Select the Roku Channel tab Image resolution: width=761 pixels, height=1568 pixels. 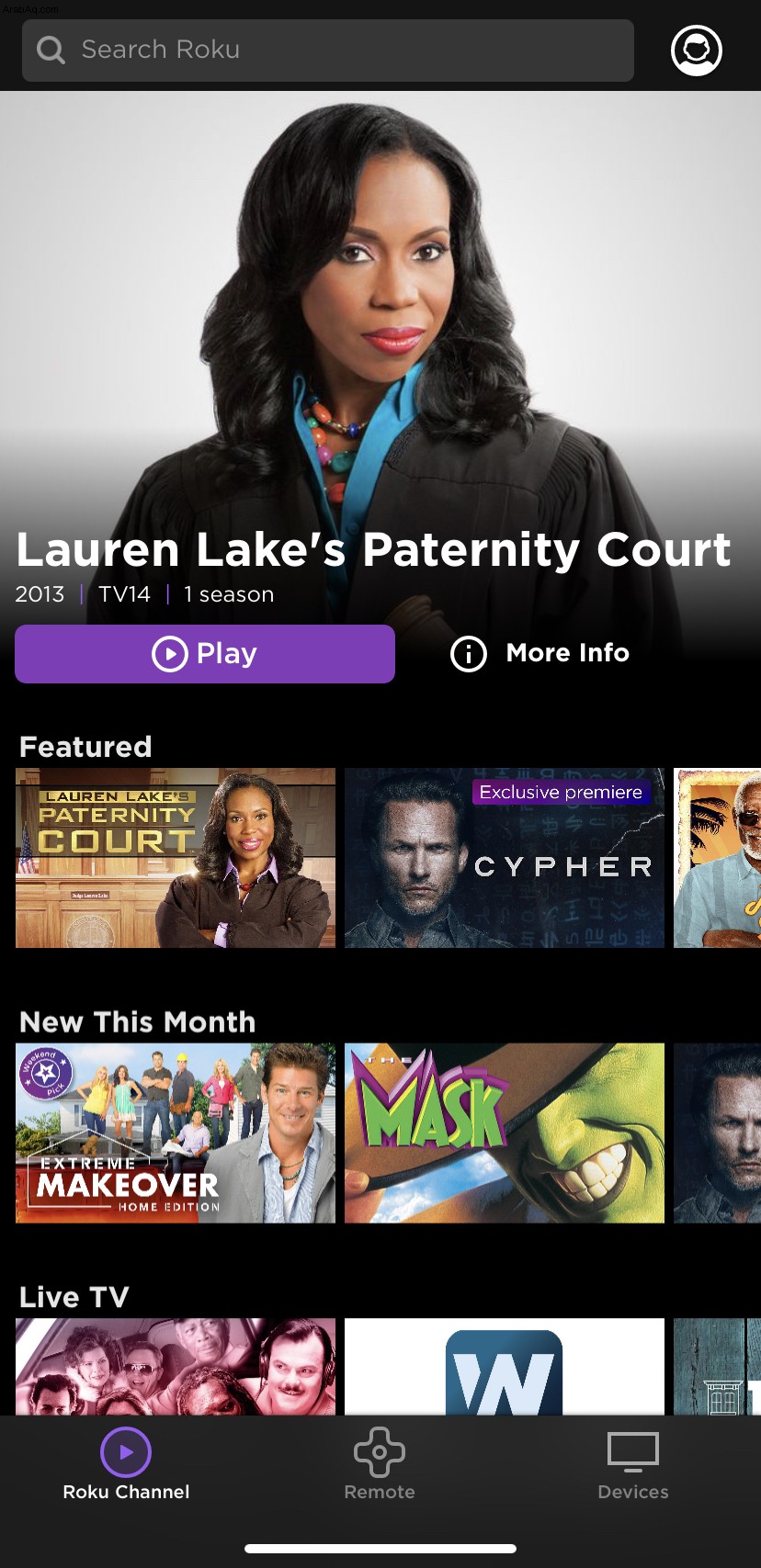[126, 1465]
